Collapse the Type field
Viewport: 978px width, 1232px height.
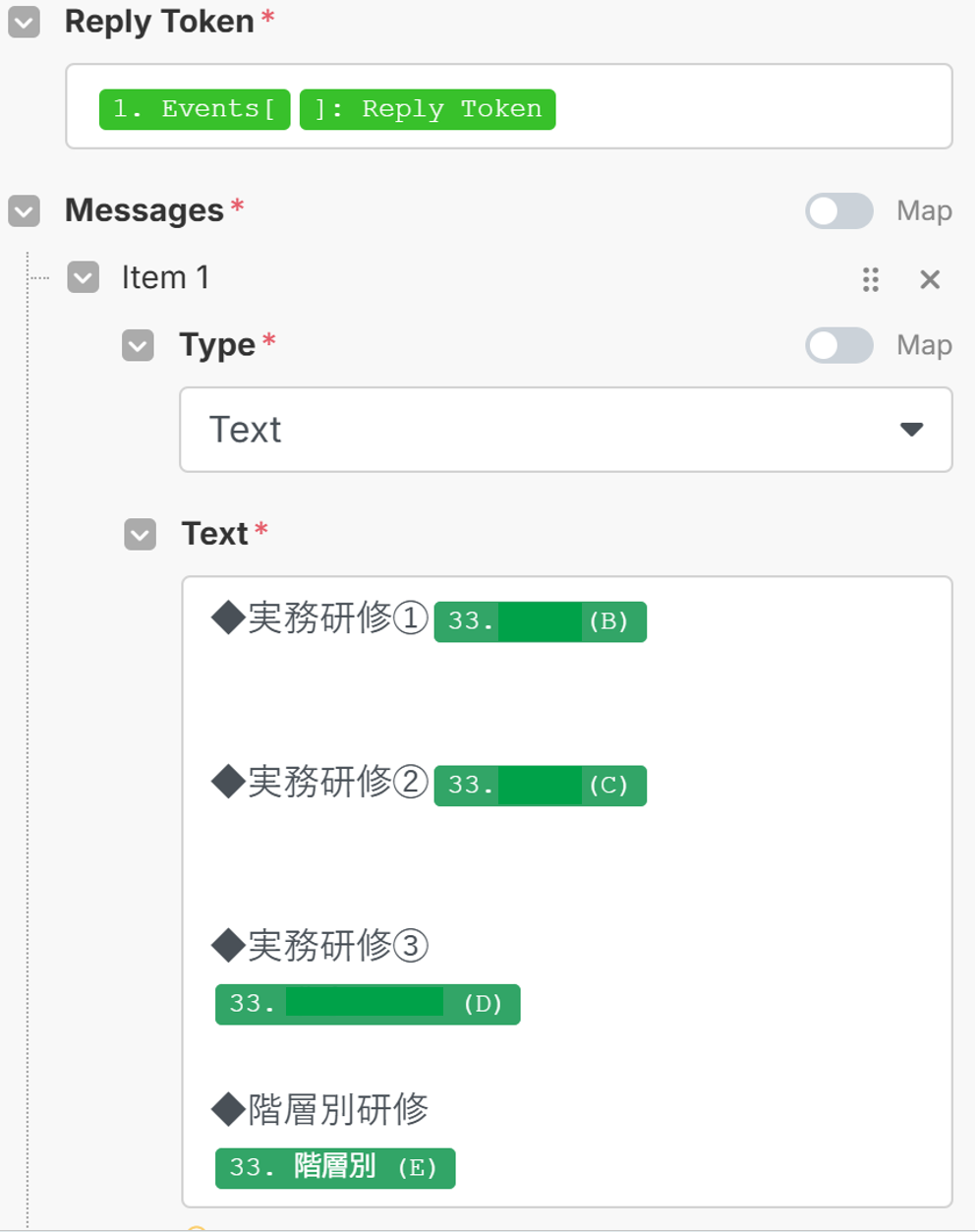click(x=138, y=345)
